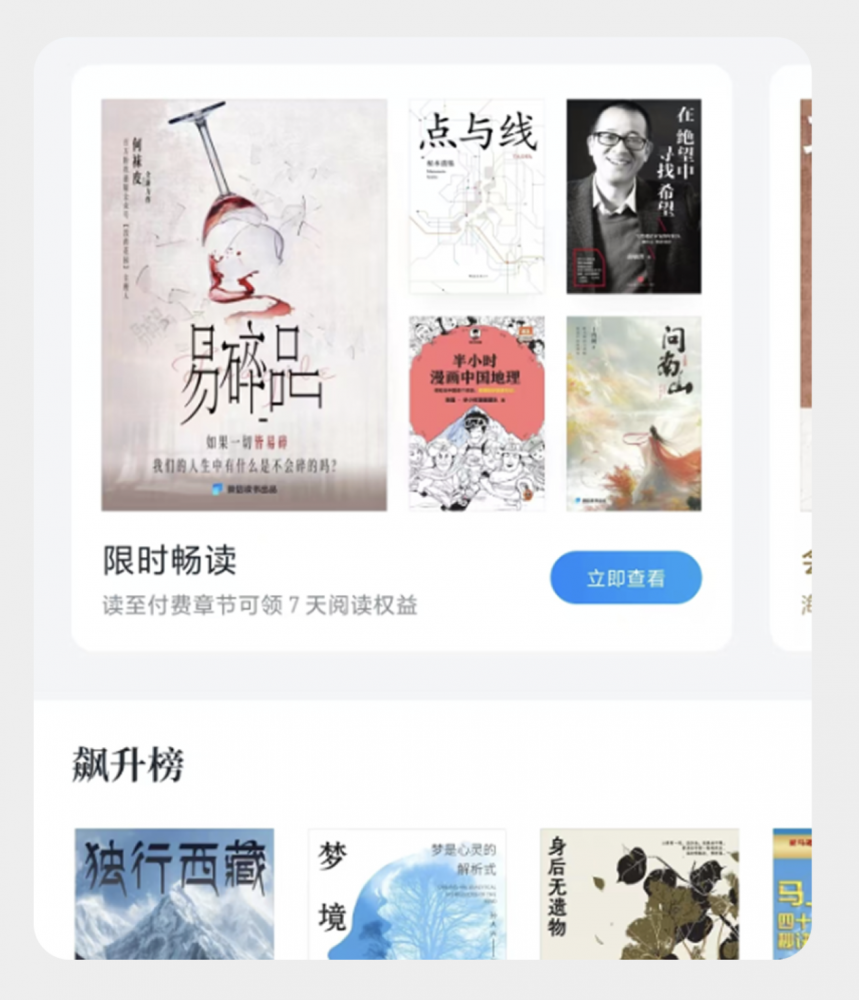The image size is (859, 1000).
Task: View the book 半小时漫画中国地理
Action: (477, 413)
